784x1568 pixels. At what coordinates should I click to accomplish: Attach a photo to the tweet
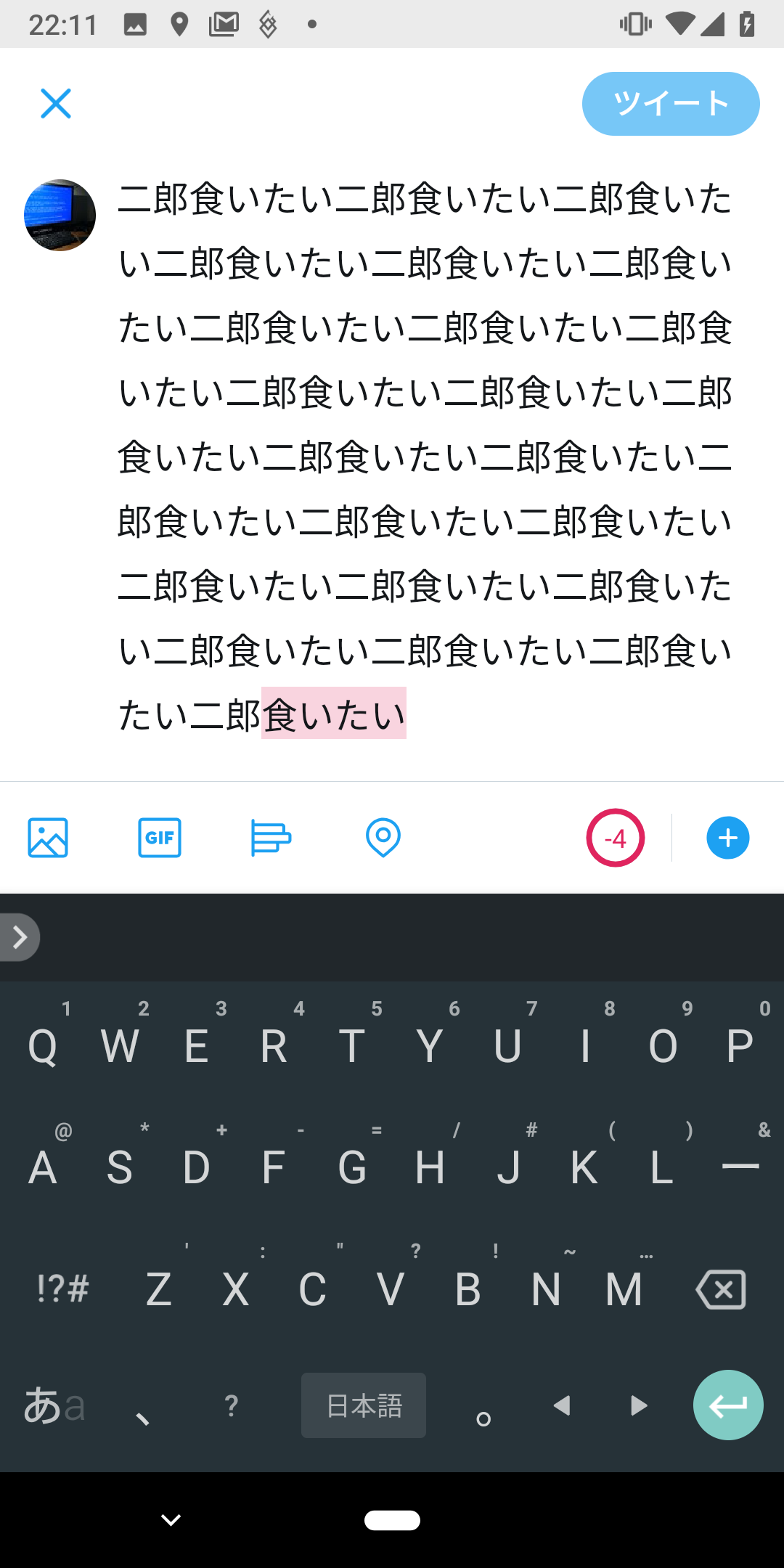point(48,838)
